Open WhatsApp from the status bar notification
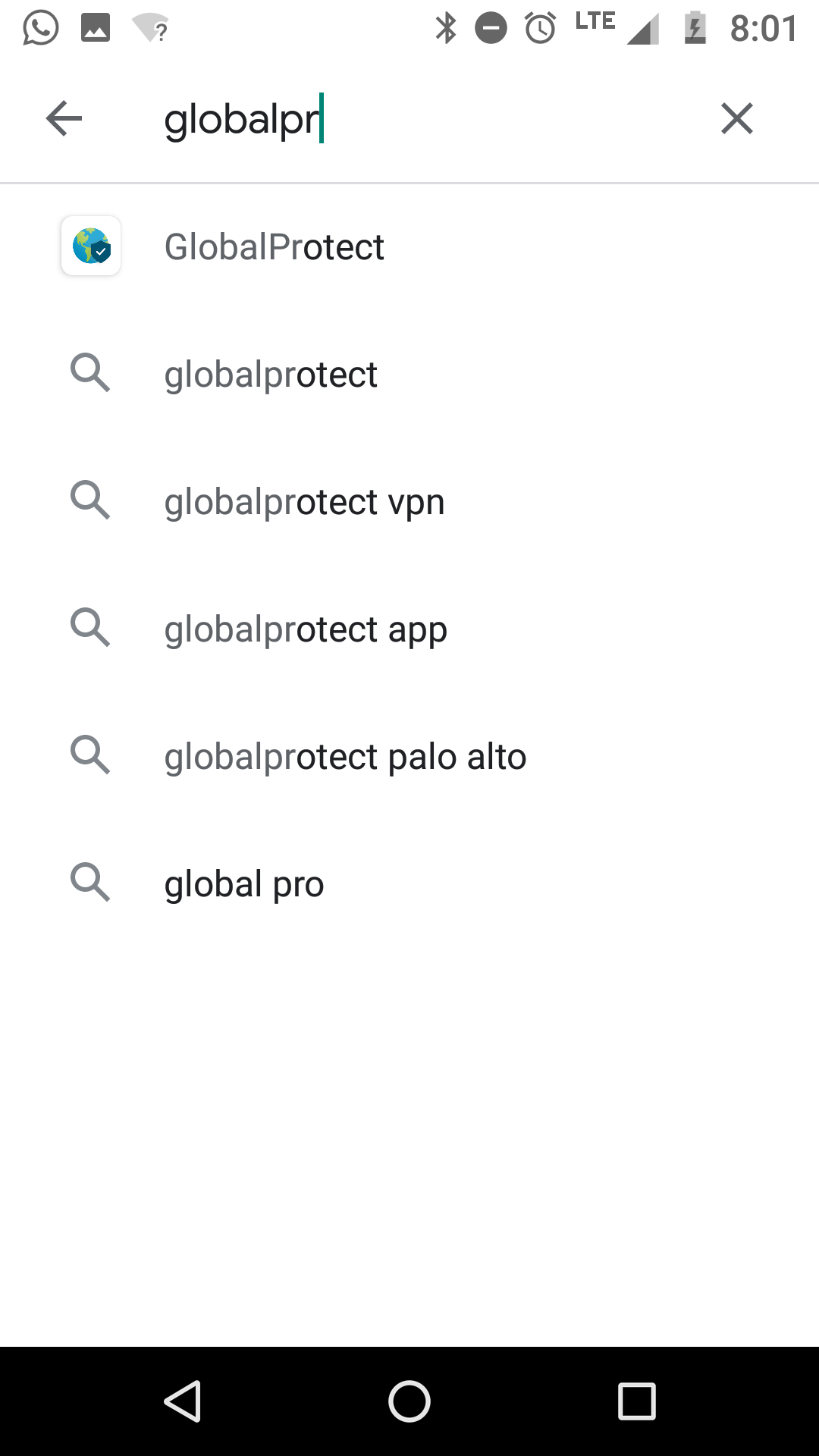The image size is (819, 1456). click(39, 27)
